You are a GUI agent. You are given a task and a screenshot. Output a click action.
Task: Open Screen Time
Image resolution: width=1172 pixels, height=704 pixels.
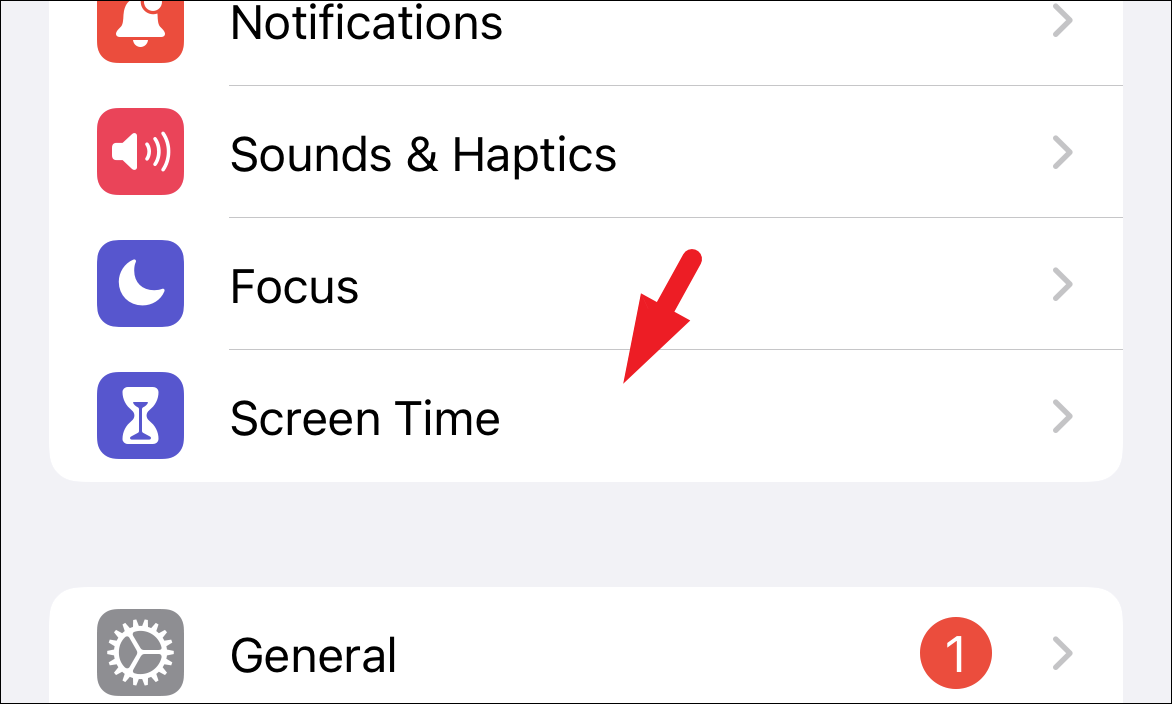[586, 416]
